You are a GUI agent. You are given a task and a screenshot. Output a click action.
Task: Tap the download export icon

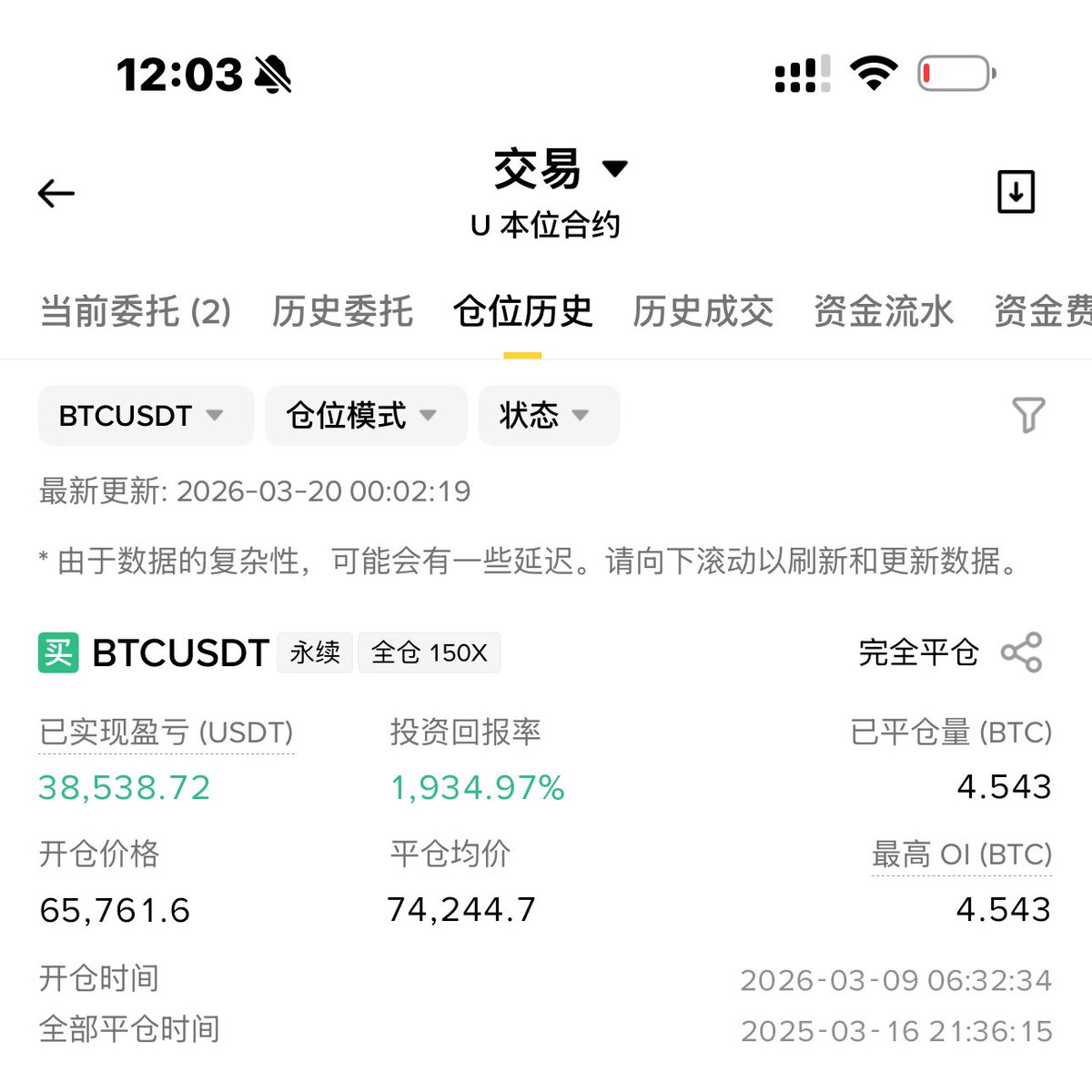(x=1016, y=192)
